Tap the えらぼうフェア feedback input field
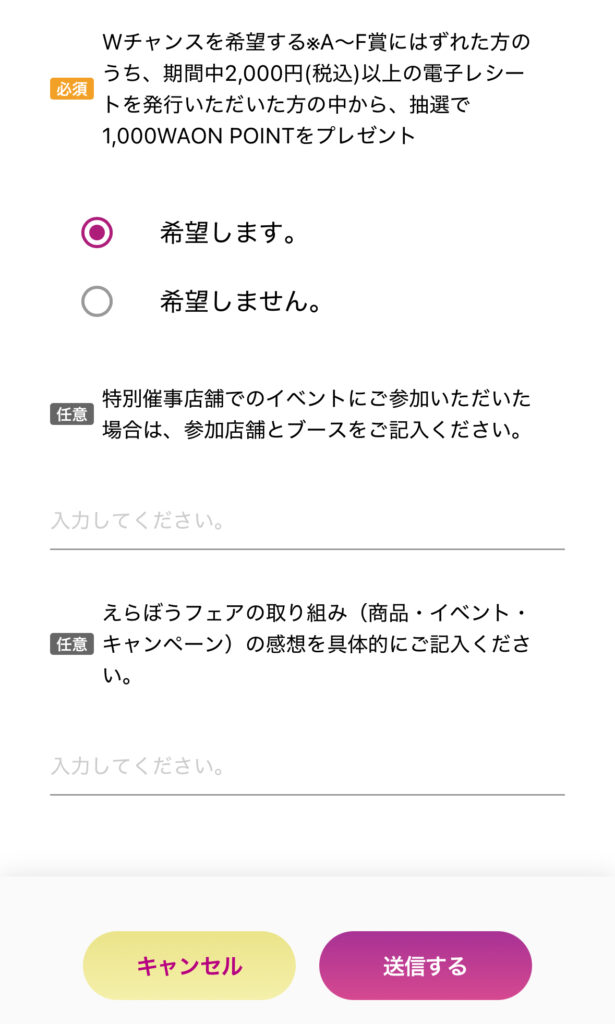615x1024 pixels. click(x=307, y=767)
